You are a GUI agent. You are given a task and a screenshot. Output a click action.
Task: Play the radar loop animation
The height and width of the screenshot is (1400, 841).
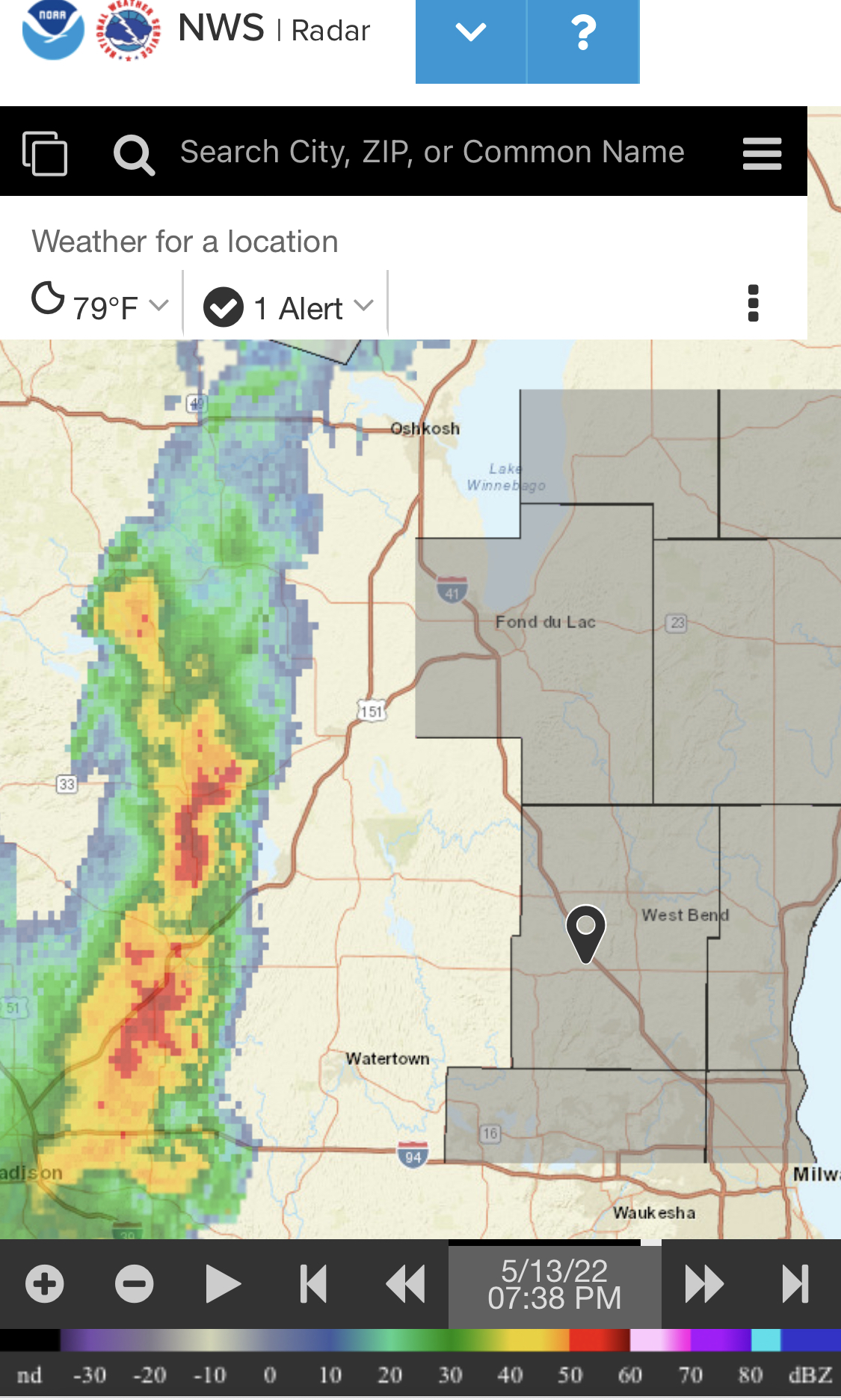coord(223,1284)
